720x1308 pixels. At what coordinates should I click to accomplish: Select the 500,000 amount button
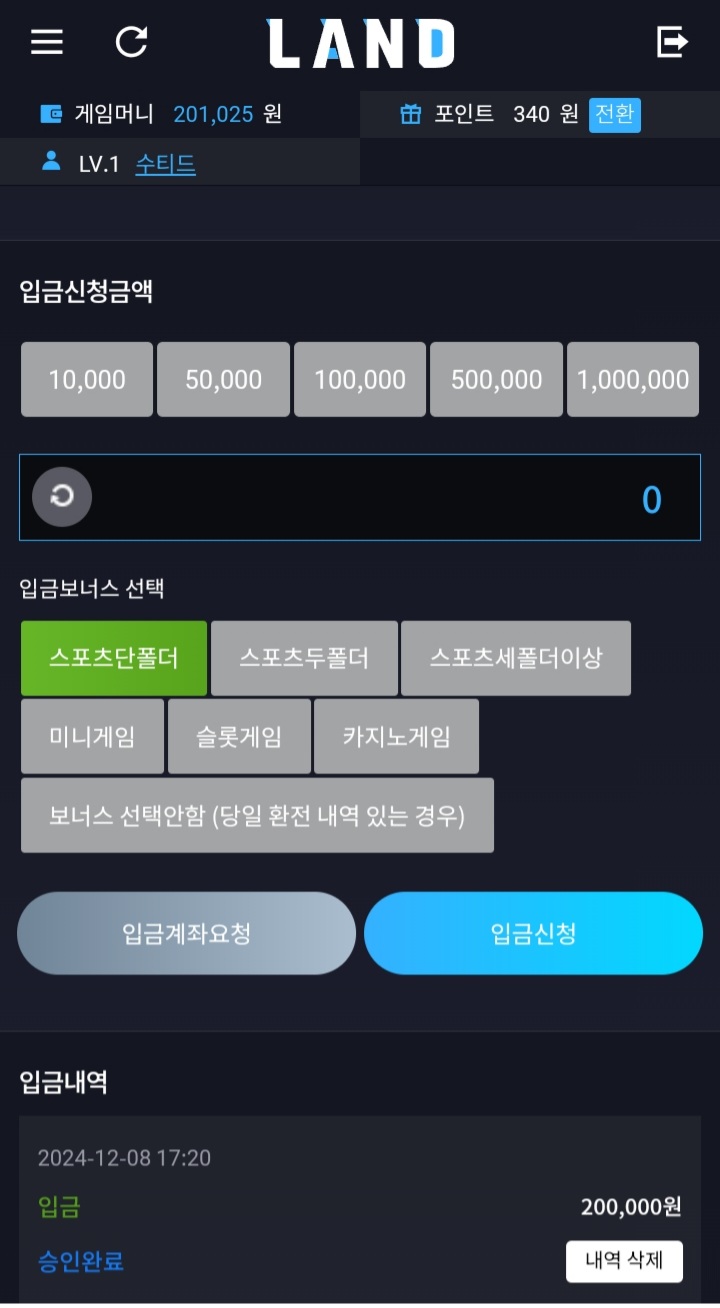(x=496, y=380)
